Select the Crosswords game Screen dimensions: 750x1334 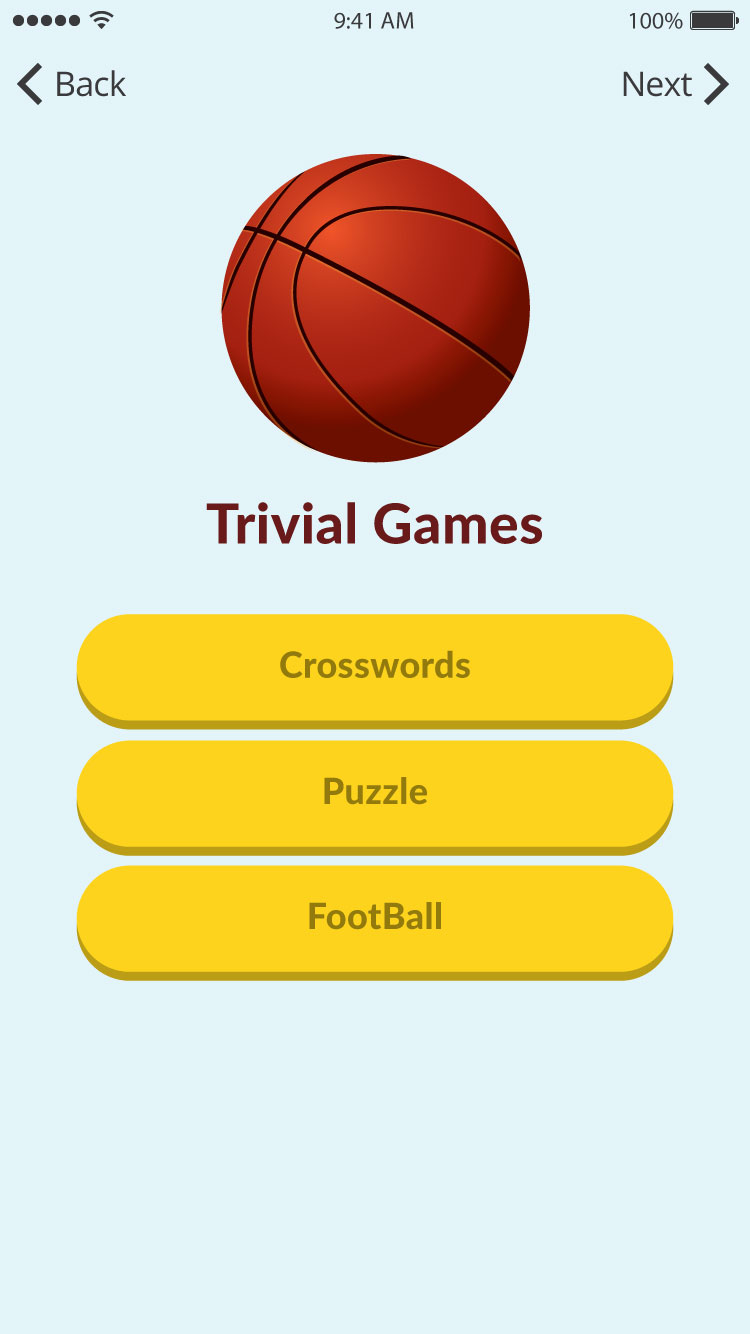point(375,670)
